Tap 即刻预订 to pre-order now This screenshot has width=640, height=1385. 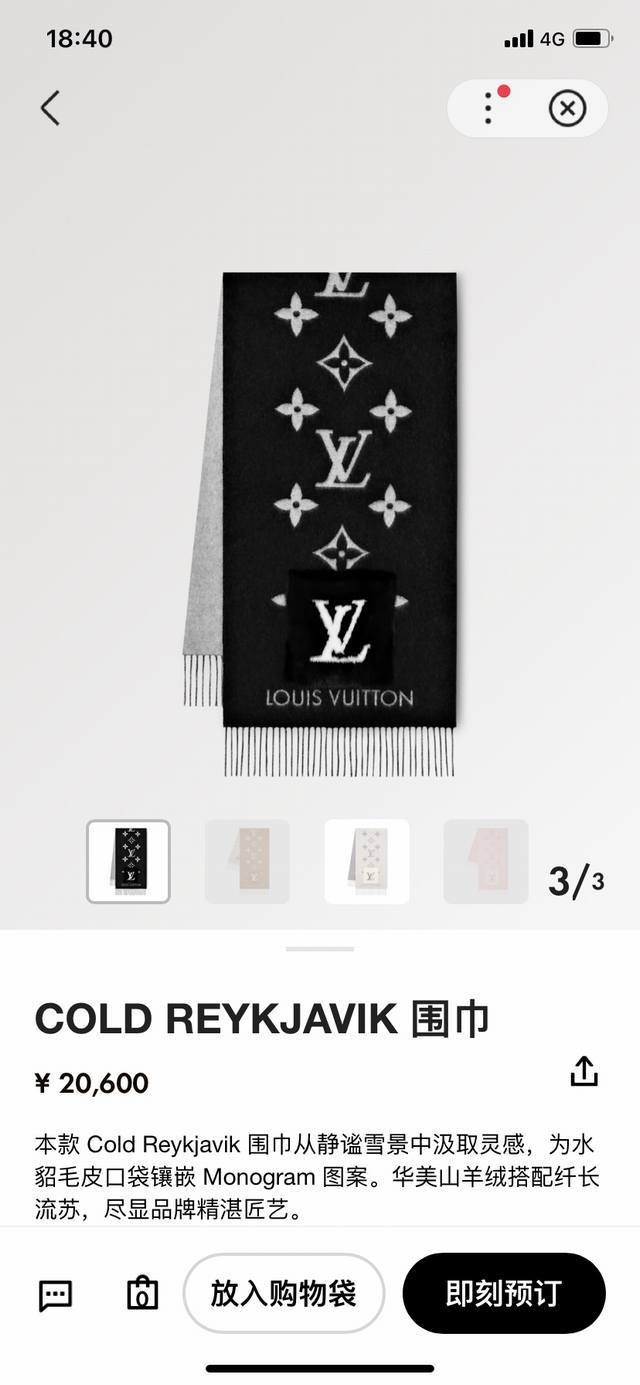coord(504,1293)
